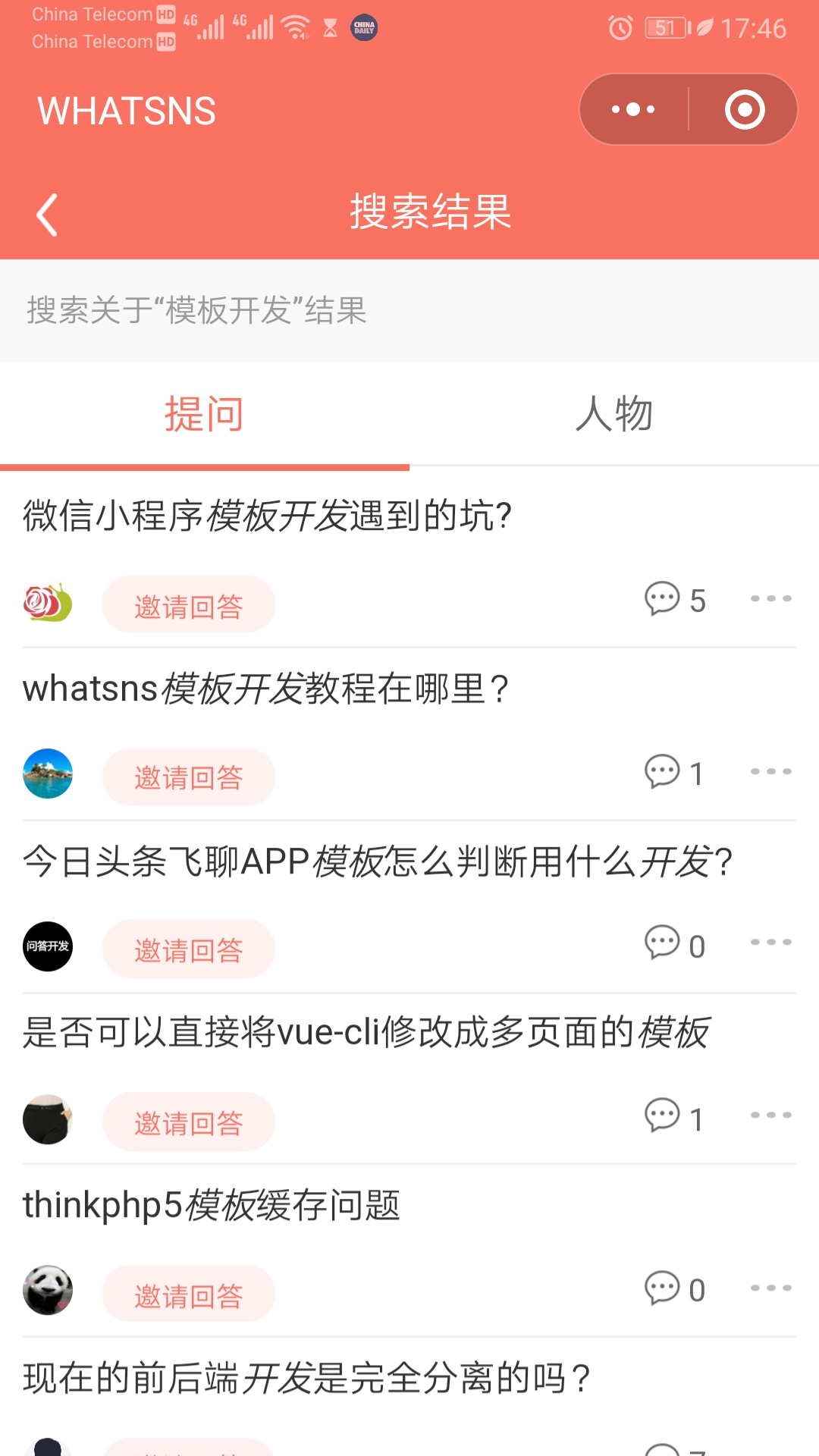Open question about vue-cli多页面的模板
819x1456 pixels.
366,1033
